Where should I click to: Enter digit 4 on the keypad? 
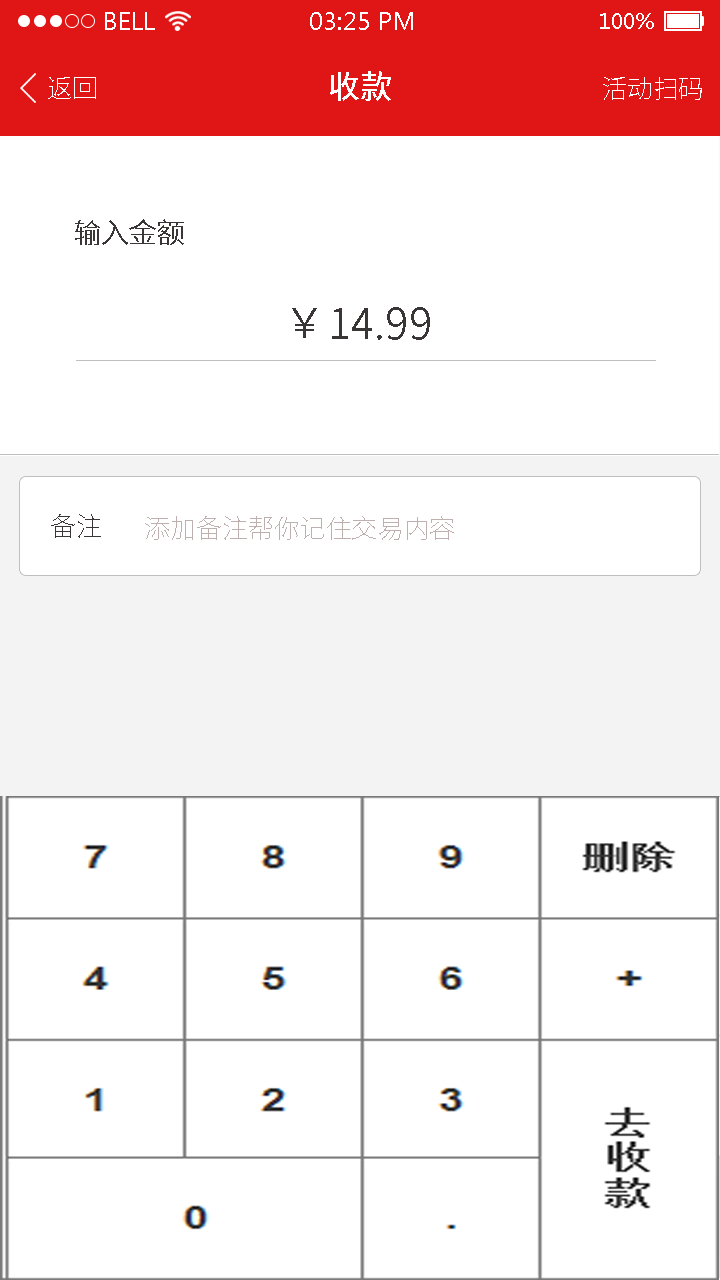(x=96, y=978)
